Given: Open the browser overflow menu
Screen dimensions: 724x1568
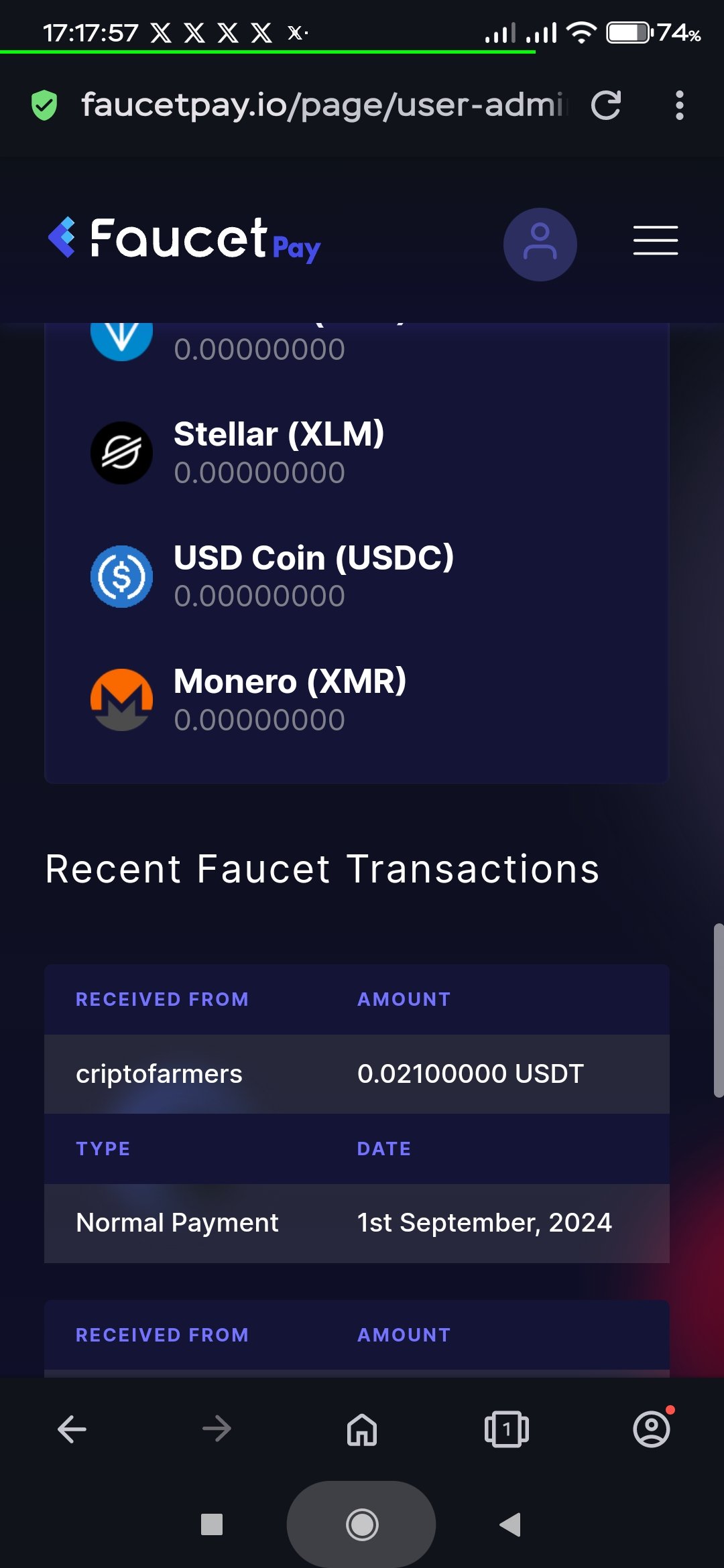Looking at the screenshot, I should tap(679, 105).
